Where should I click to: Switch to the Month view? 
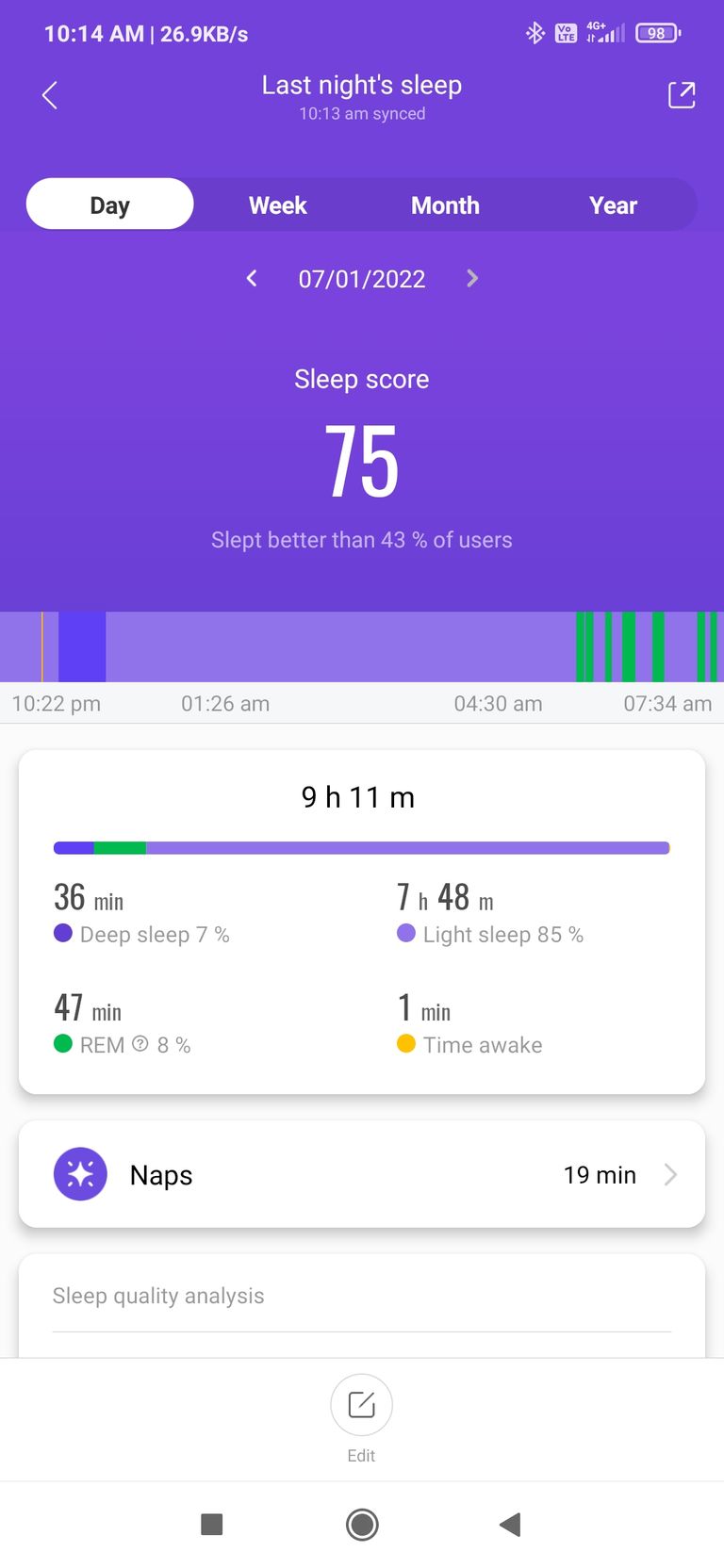pos(445,204)
